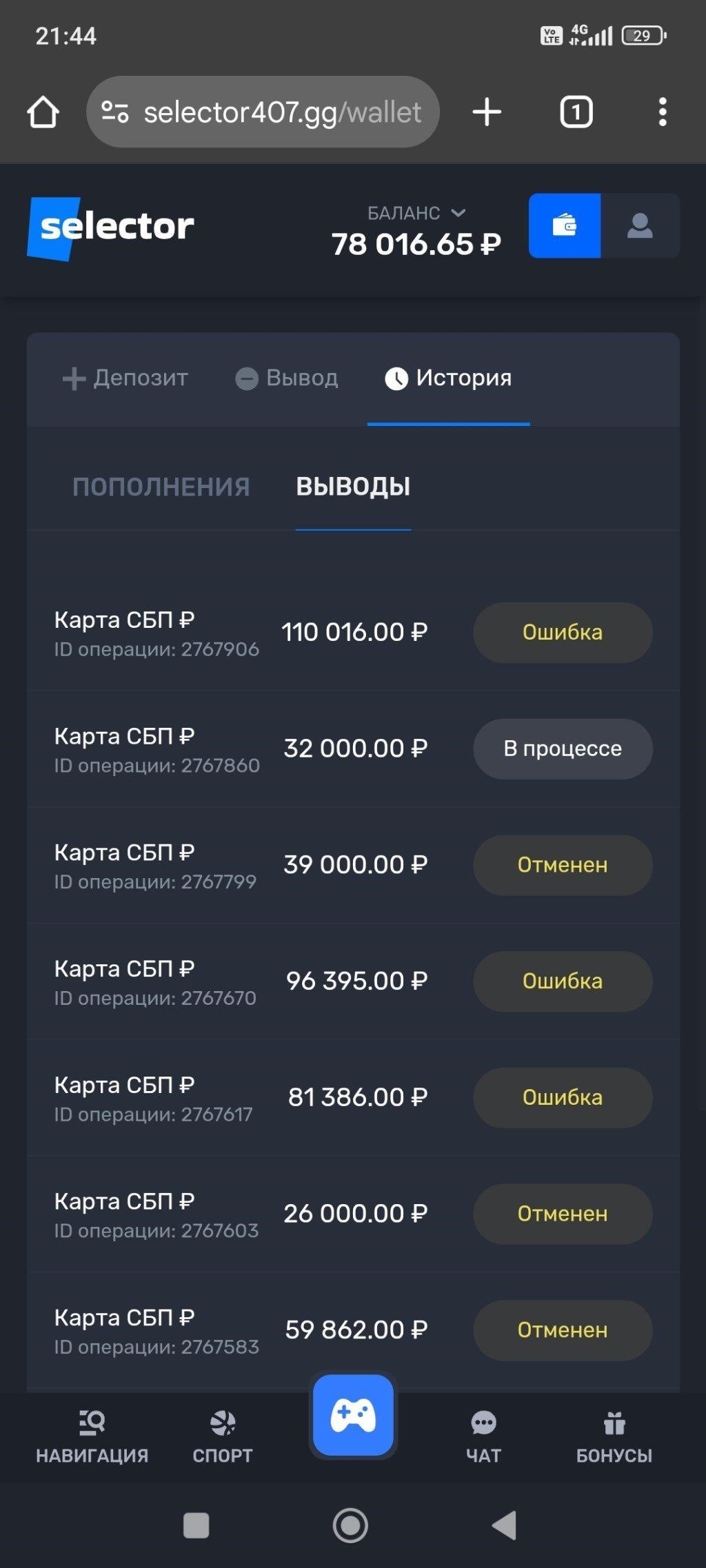This screenshot has width=706, height=1568.
Task: Open the wallet button in the header
Action: [x=564, y=226]
